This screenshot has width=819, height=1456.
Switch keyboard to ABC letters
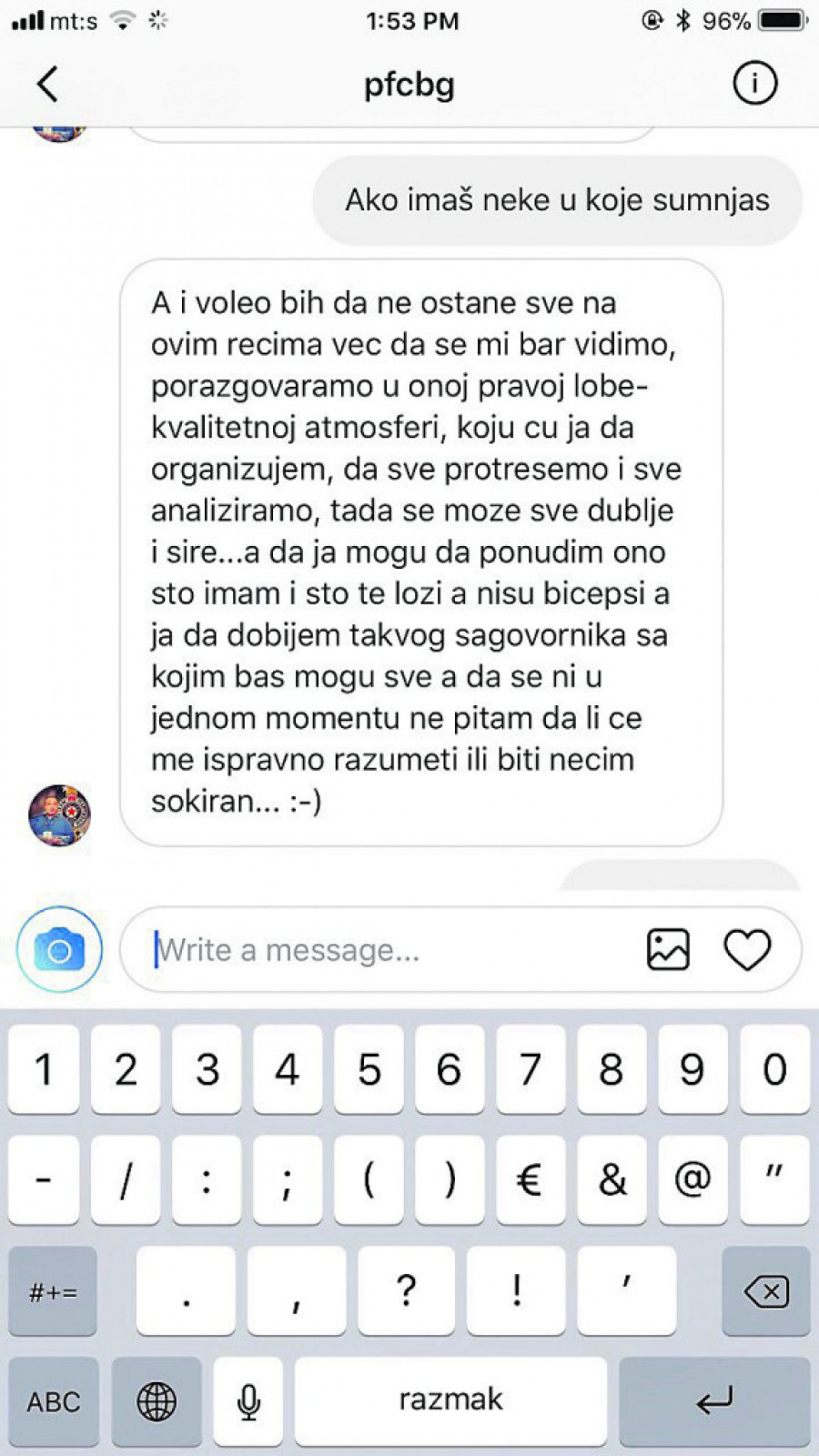pos(54,1401)
